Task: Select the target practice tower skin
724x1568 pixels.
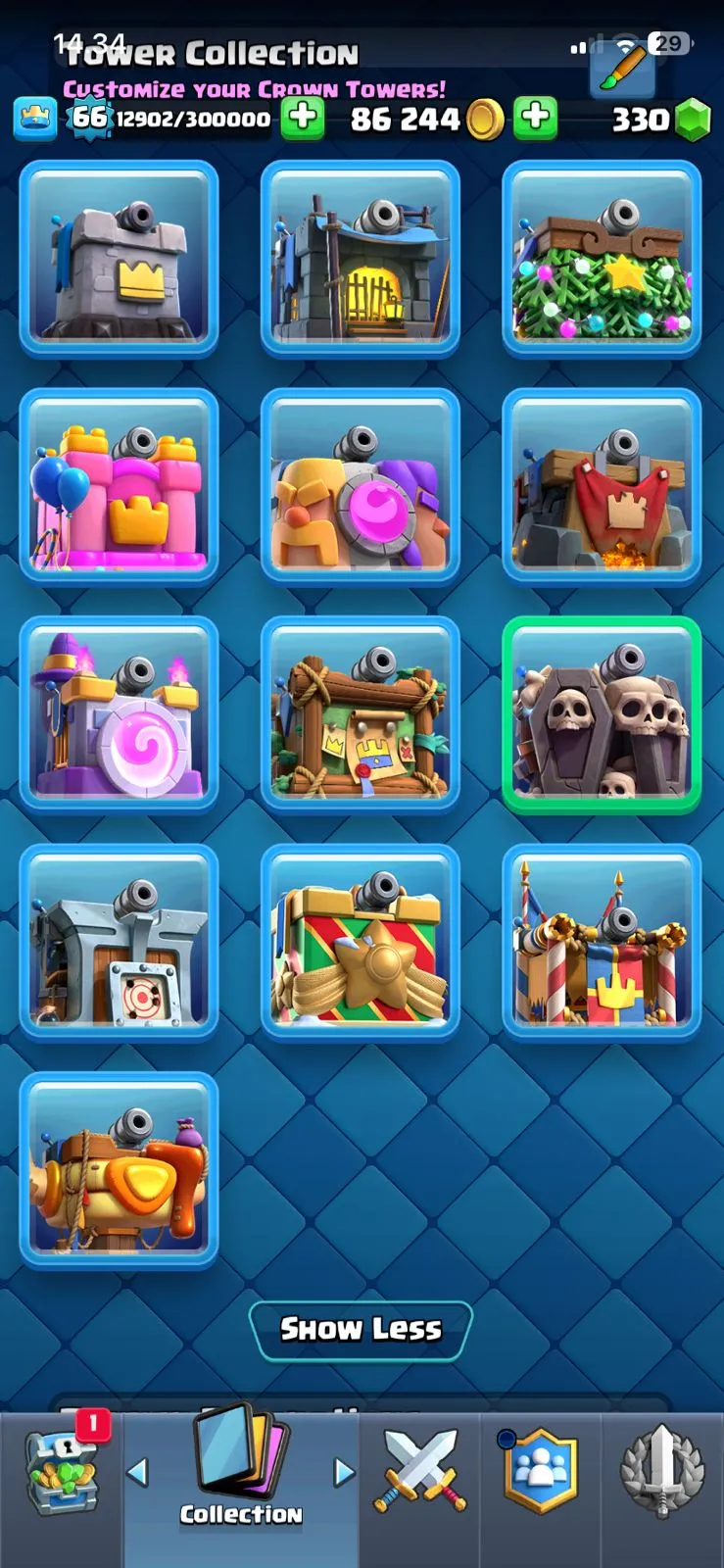Action: click(119, 942)
